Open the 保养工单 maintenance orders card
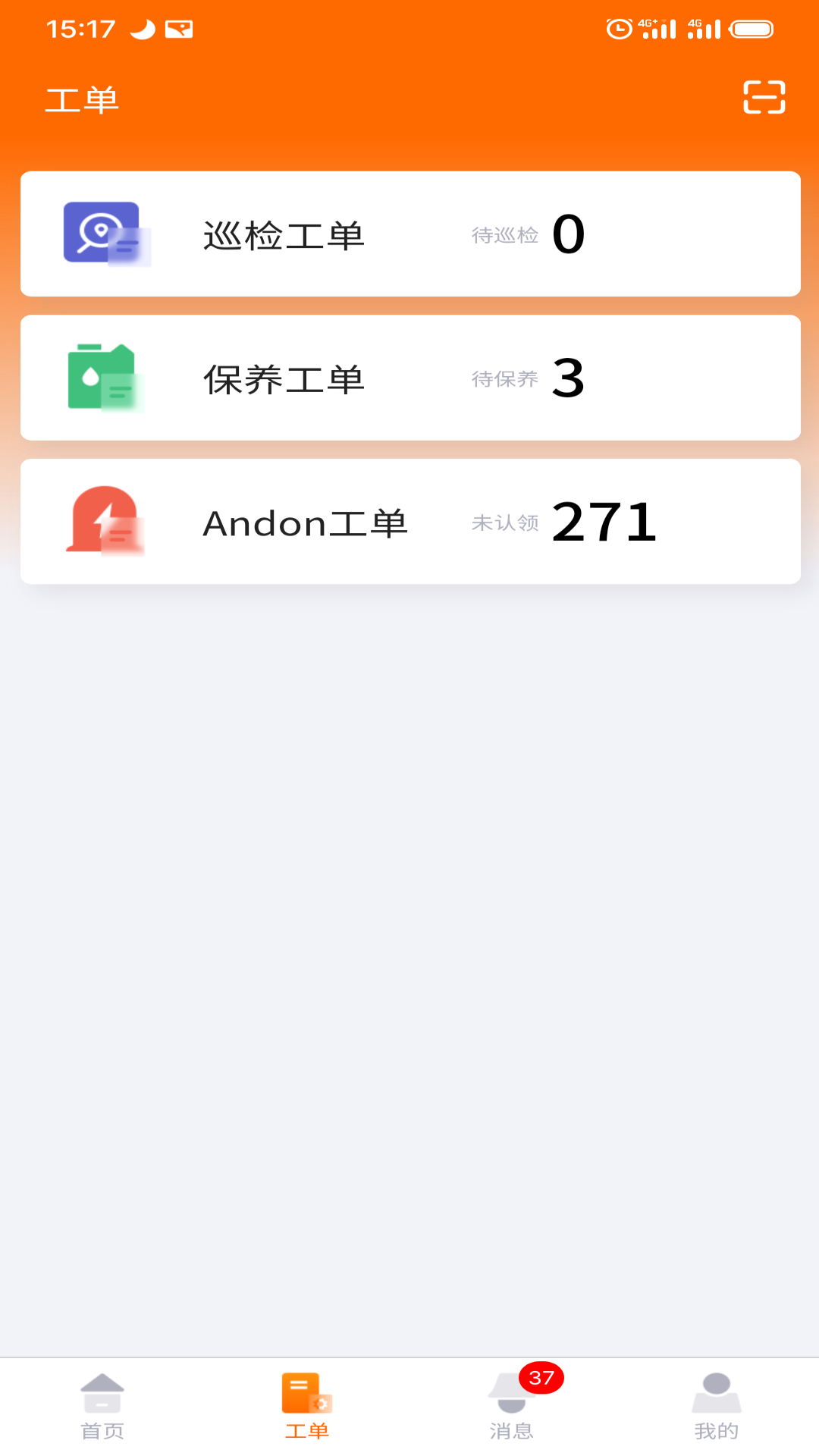This screenshot has height=1456, width=819. click(x=409, y=377)
